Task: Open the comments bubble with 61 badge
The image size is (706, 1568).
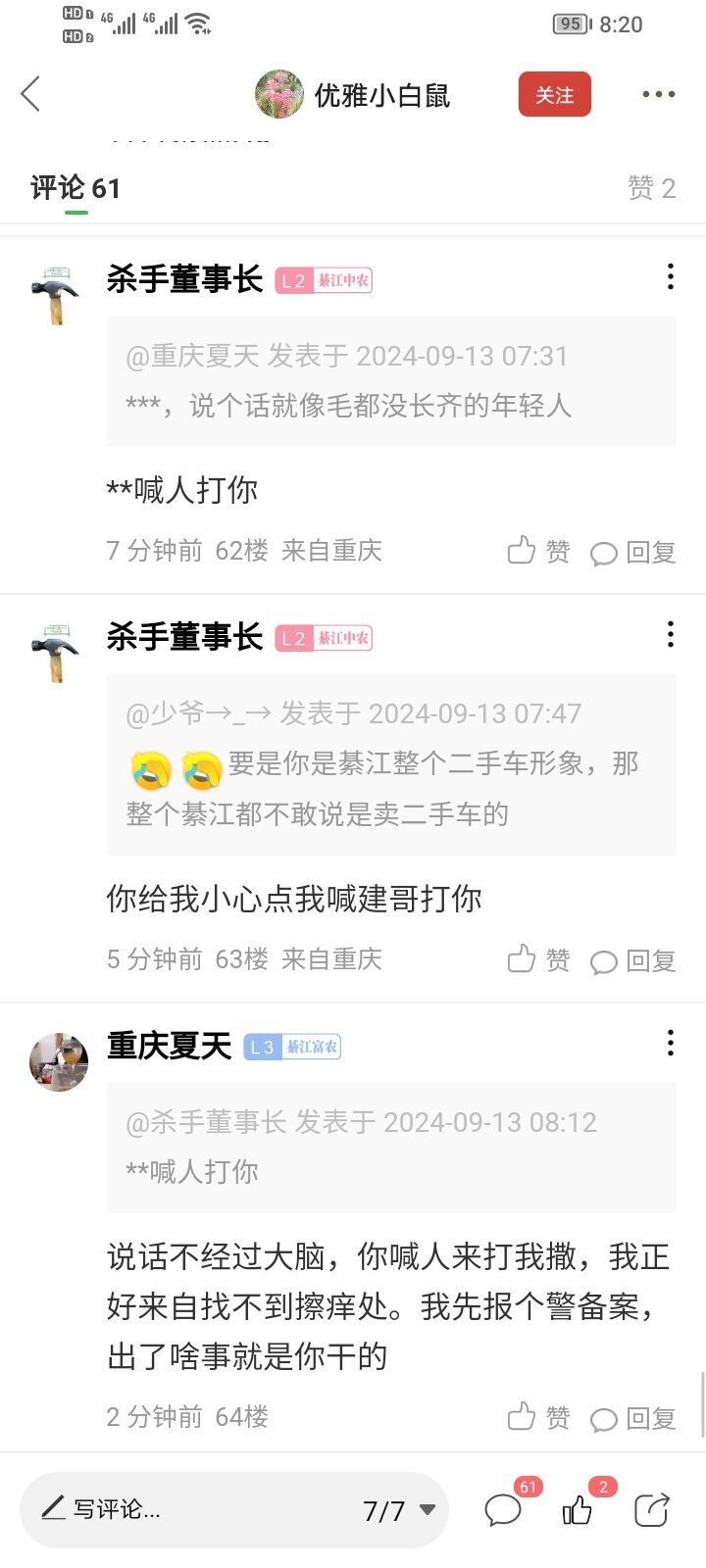Action: click(x=504, y=1510)
